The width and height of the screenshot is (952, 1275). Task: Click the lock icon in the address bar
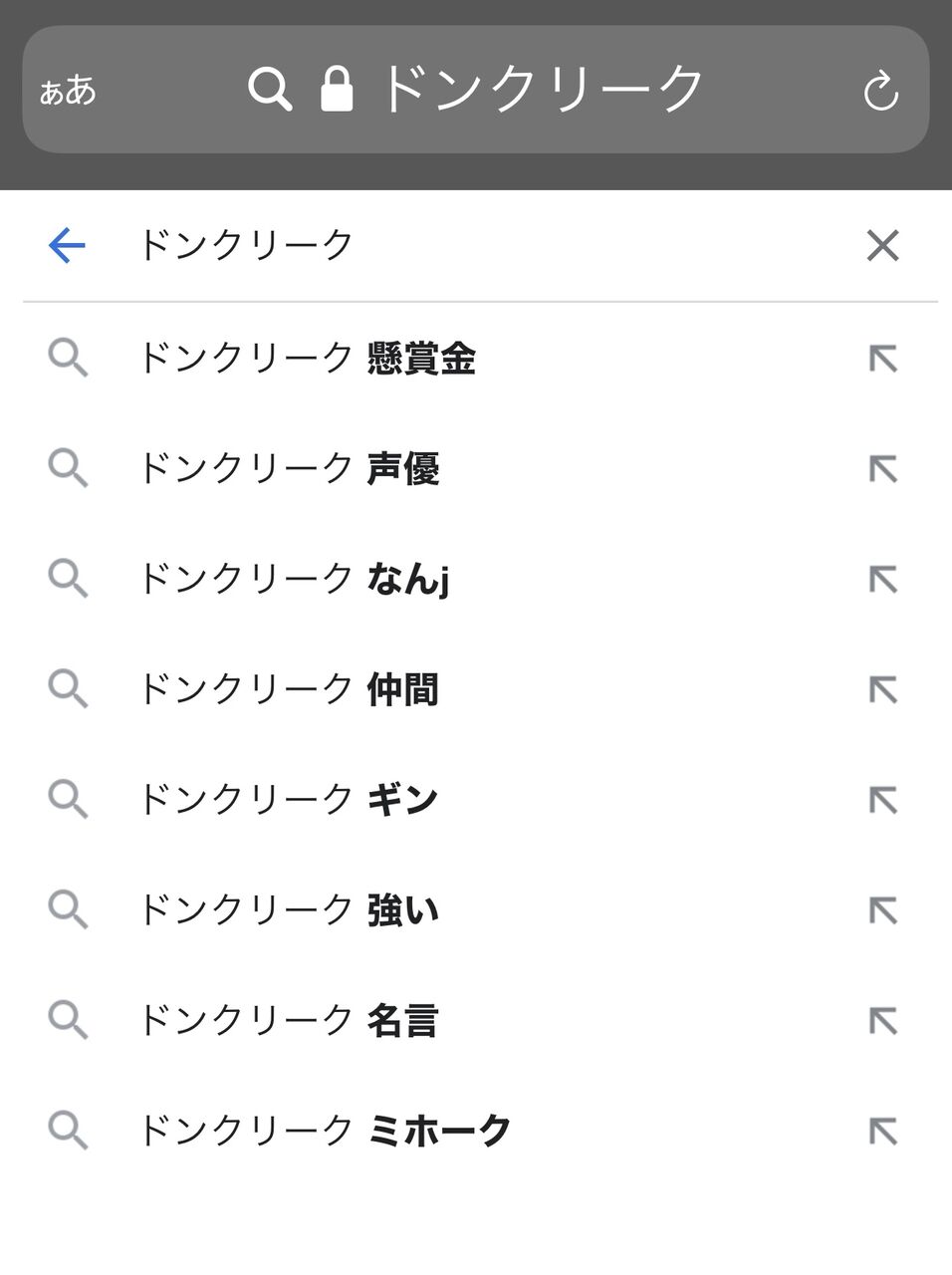(x=338, y=88)
